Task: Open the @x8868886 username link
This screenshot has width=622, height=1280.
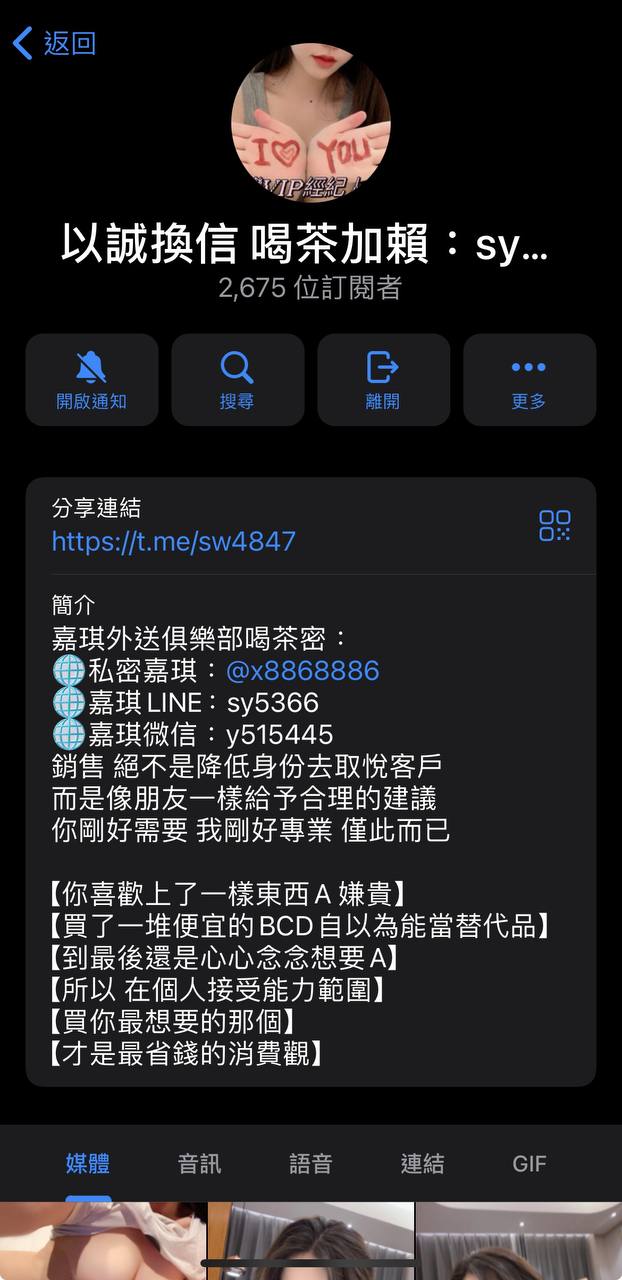Action: [302, 670]
